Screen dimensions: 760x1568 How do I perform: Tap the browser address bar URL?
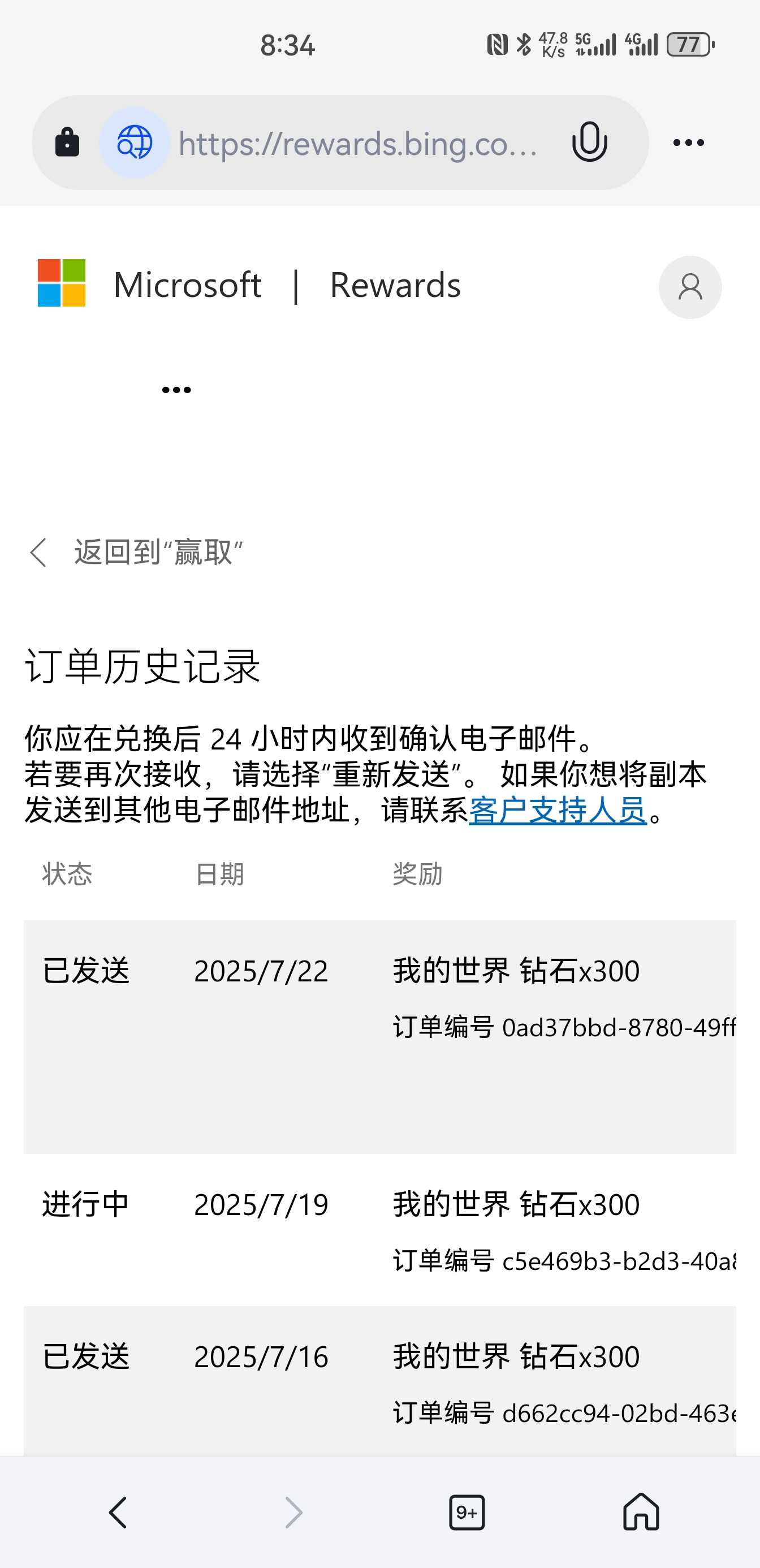(359, 144)
